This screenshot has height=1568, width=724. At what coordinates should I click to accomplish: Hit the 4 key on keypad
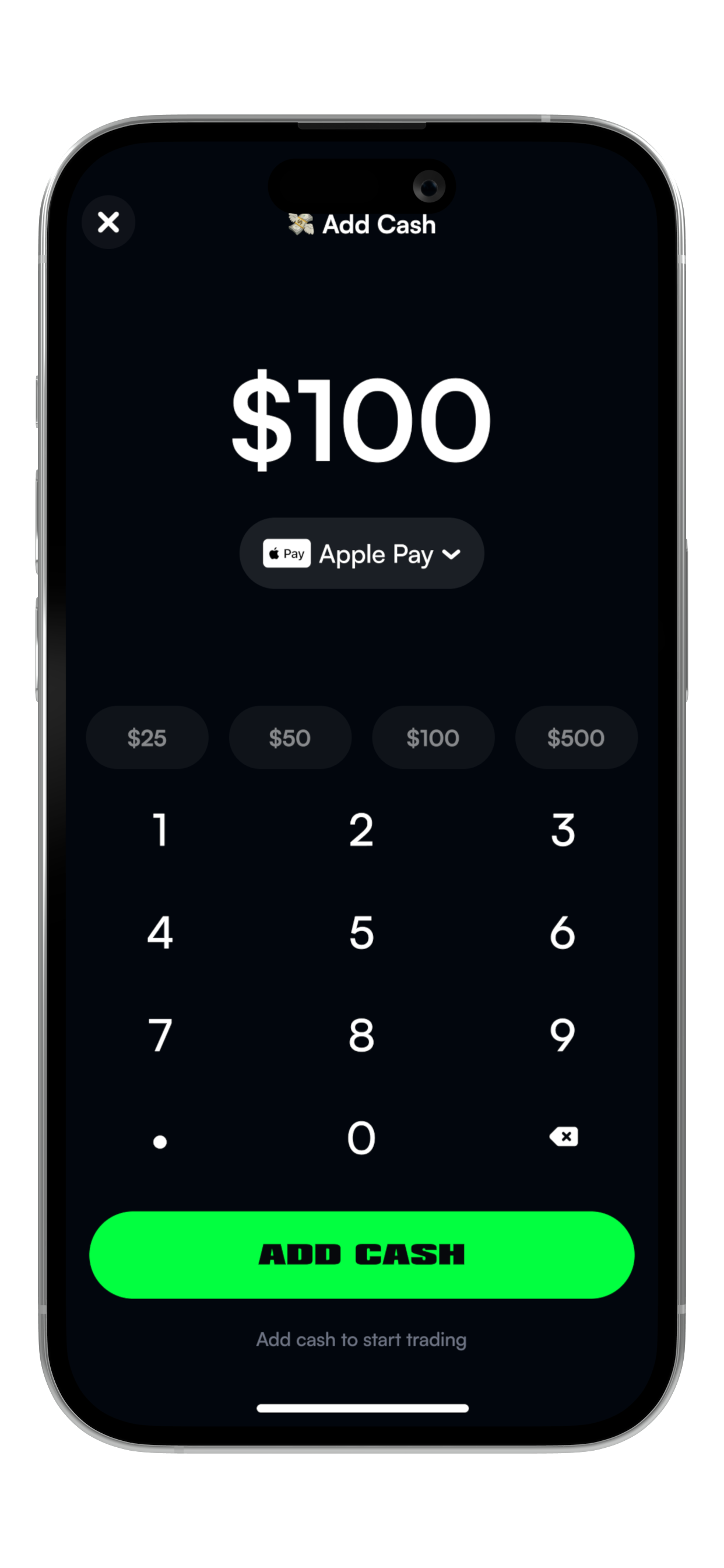[x=160, y=933]
